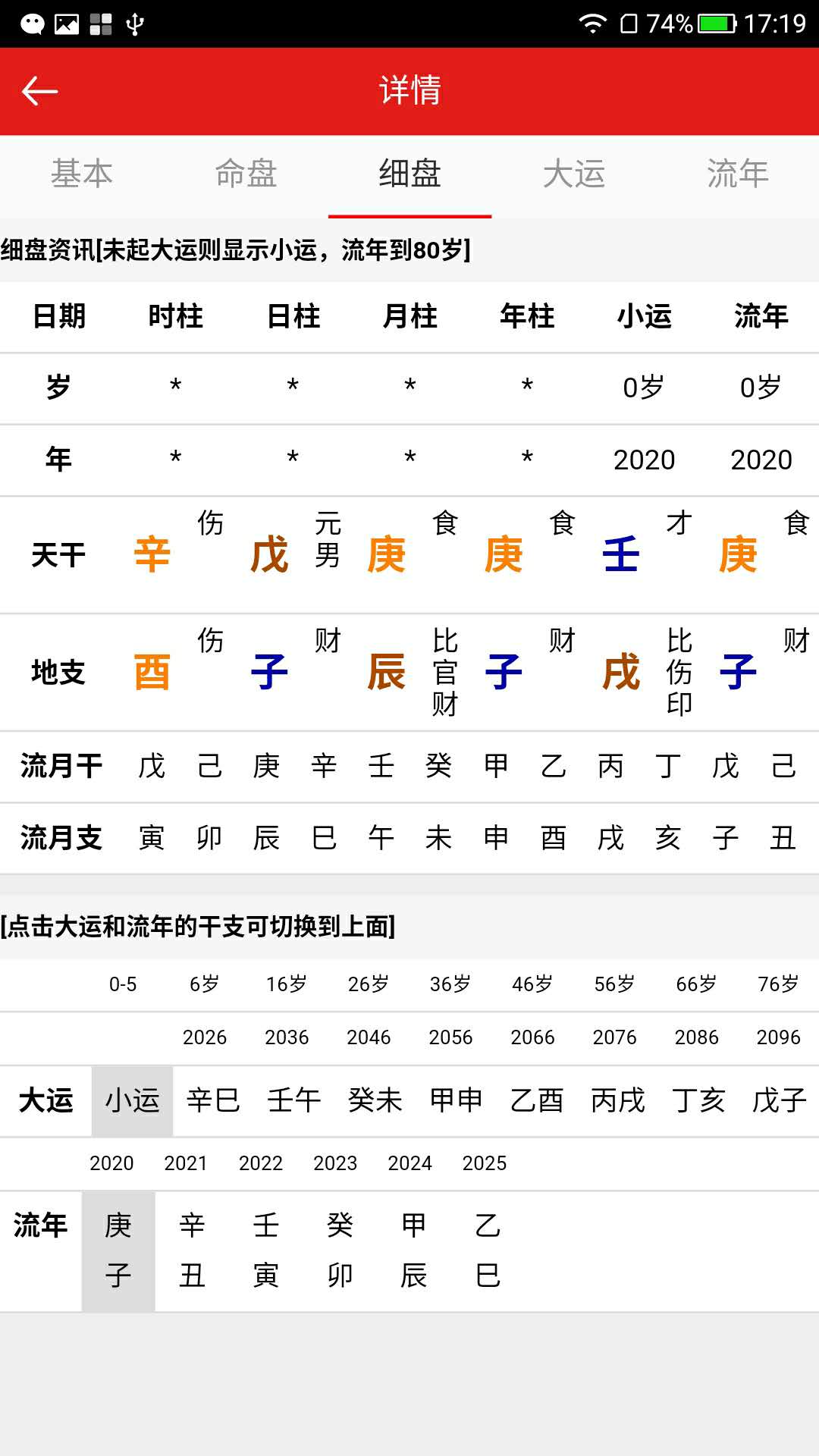Go back using the top-left arrow

40,92
